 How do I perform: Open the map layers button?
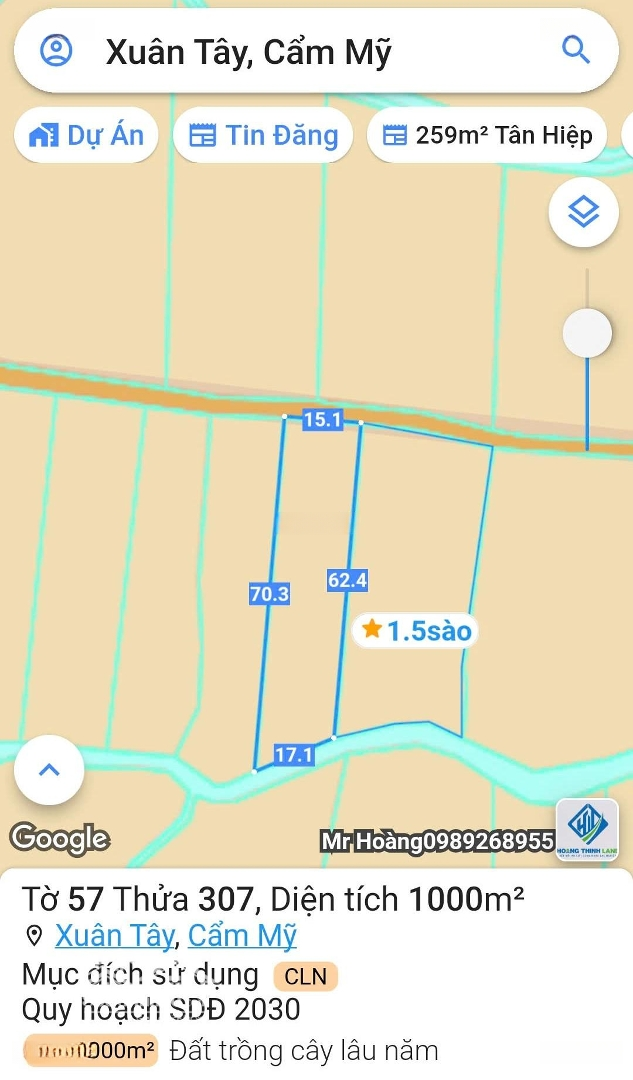tap(583, 211)
